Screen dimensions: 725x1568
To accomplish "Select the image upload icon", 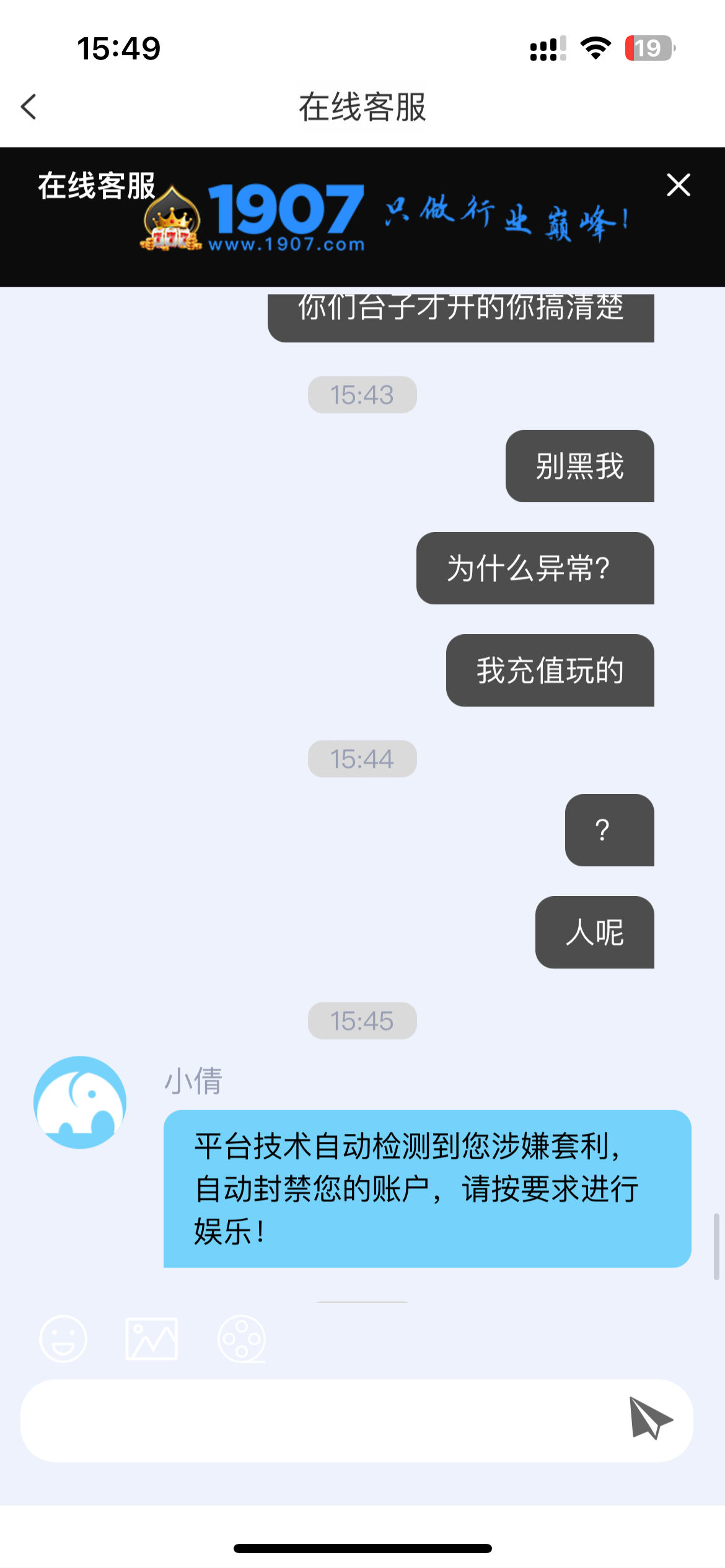I will (x=152, y=1338).
